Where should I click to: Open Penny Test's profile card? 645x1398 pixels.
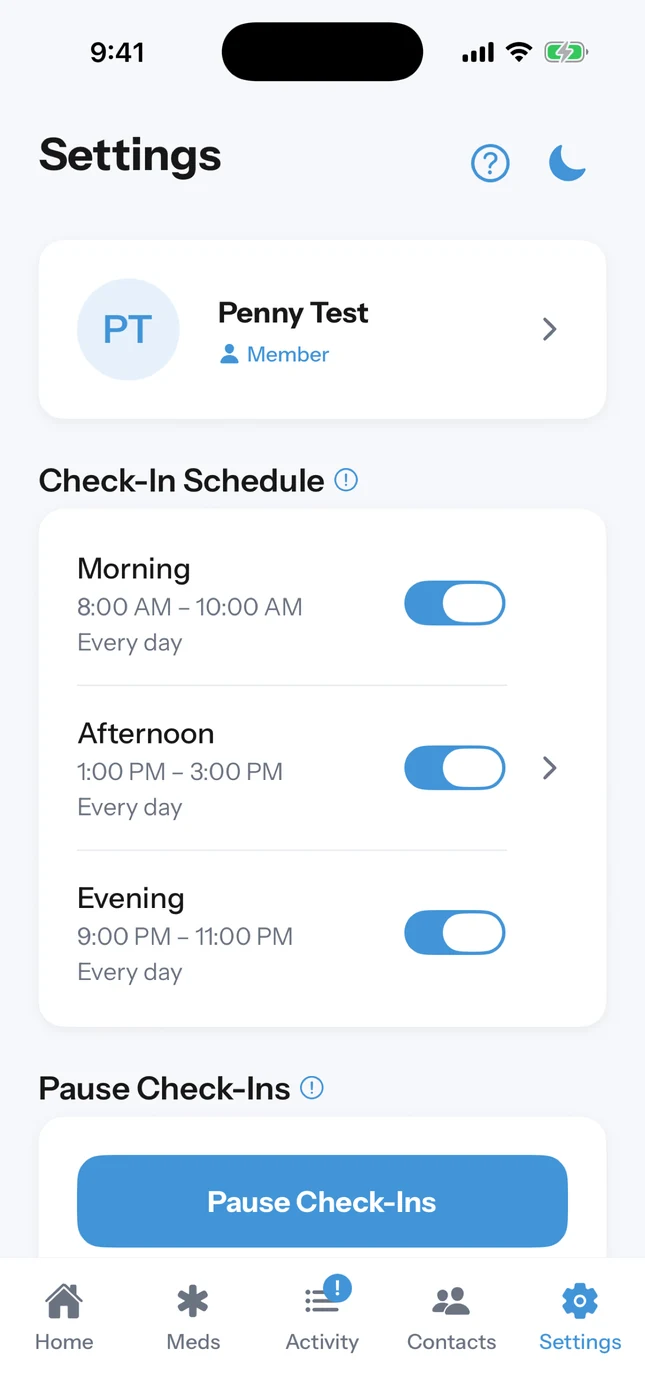(x=322, y=329)
